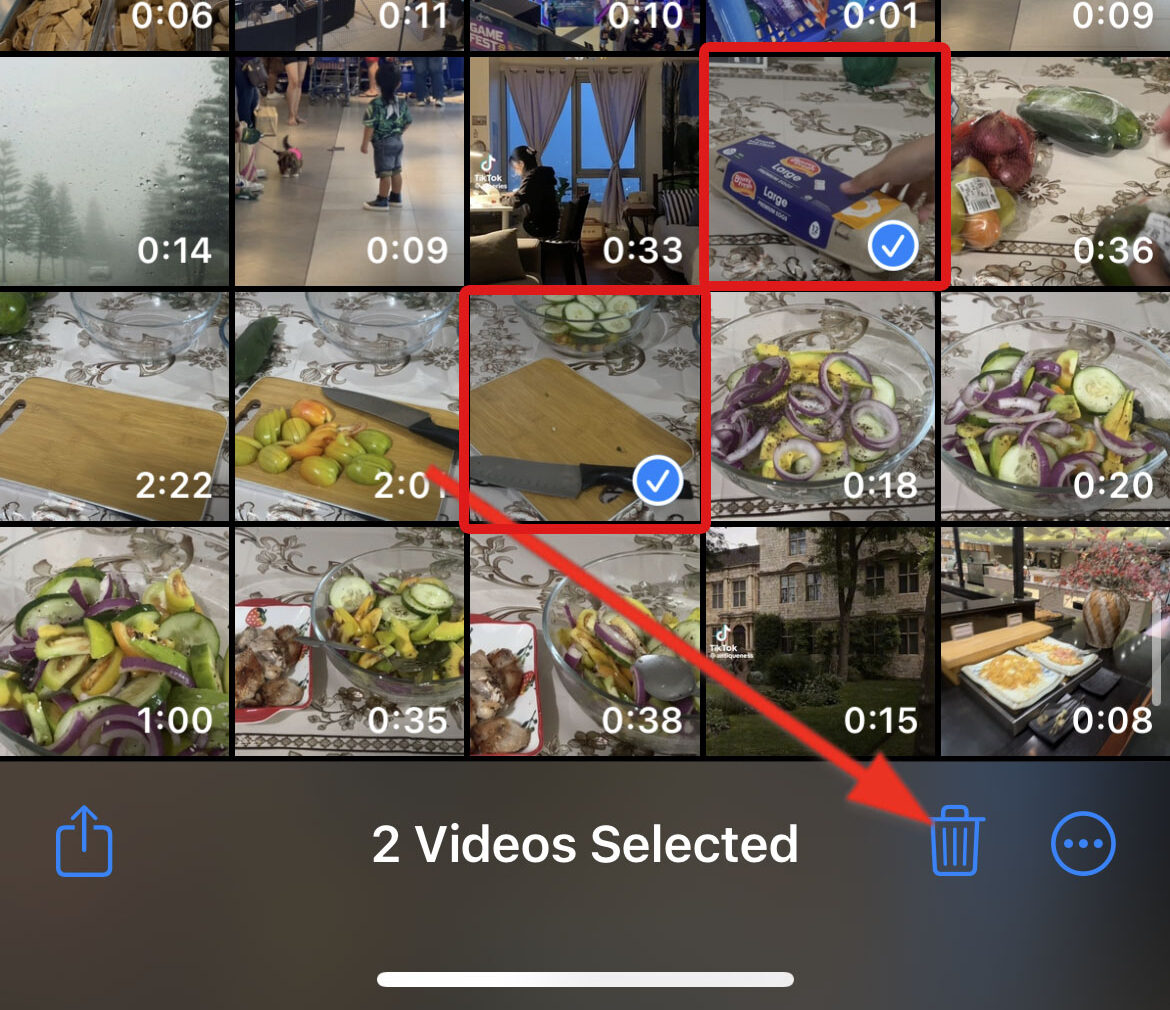This screenshot has height=1010, width=1170.
Task: Select the 0:20 salad bowl video
Action: [1055, 407]
